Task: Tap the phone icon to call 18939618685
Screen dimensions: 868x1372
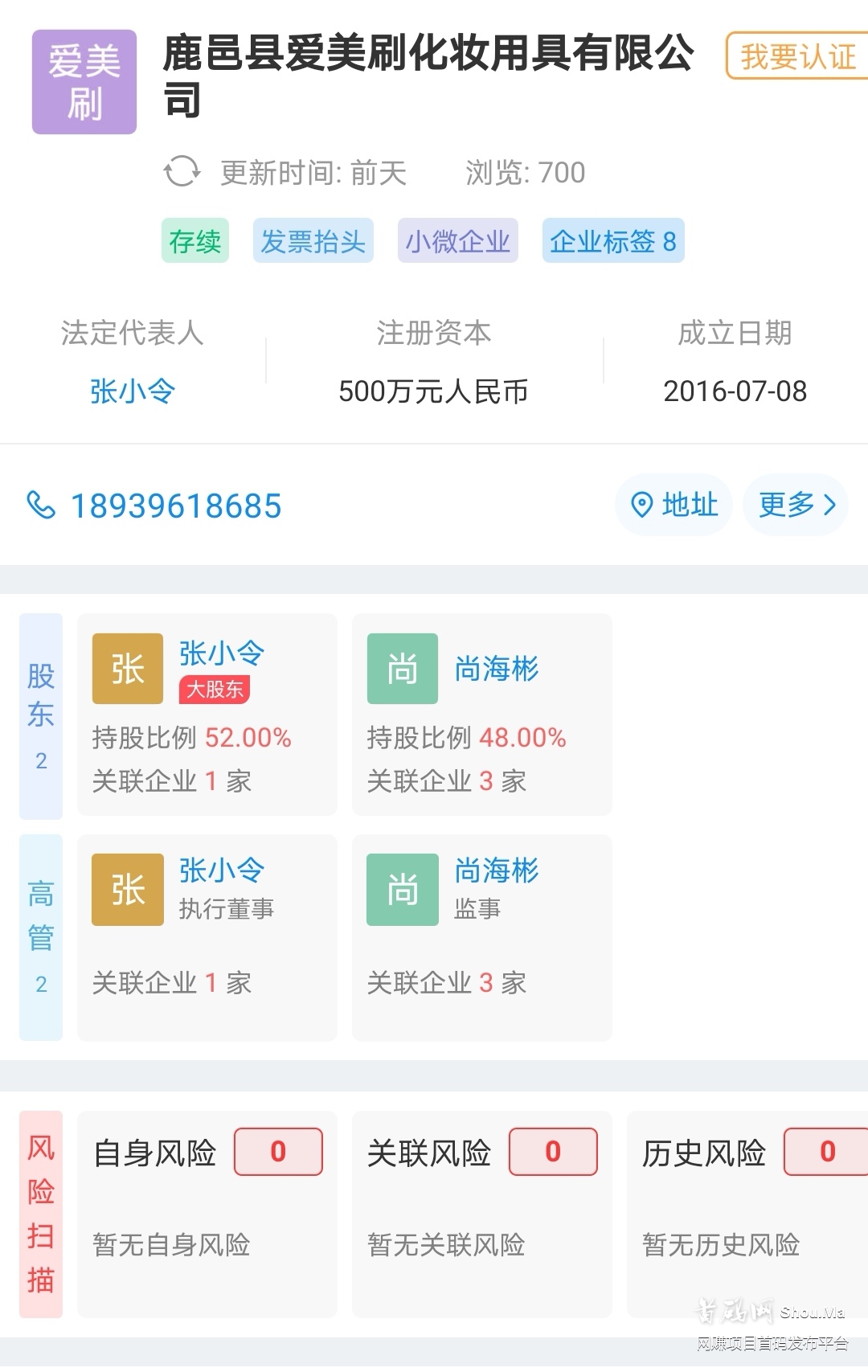Action: (x=42, y=506)
